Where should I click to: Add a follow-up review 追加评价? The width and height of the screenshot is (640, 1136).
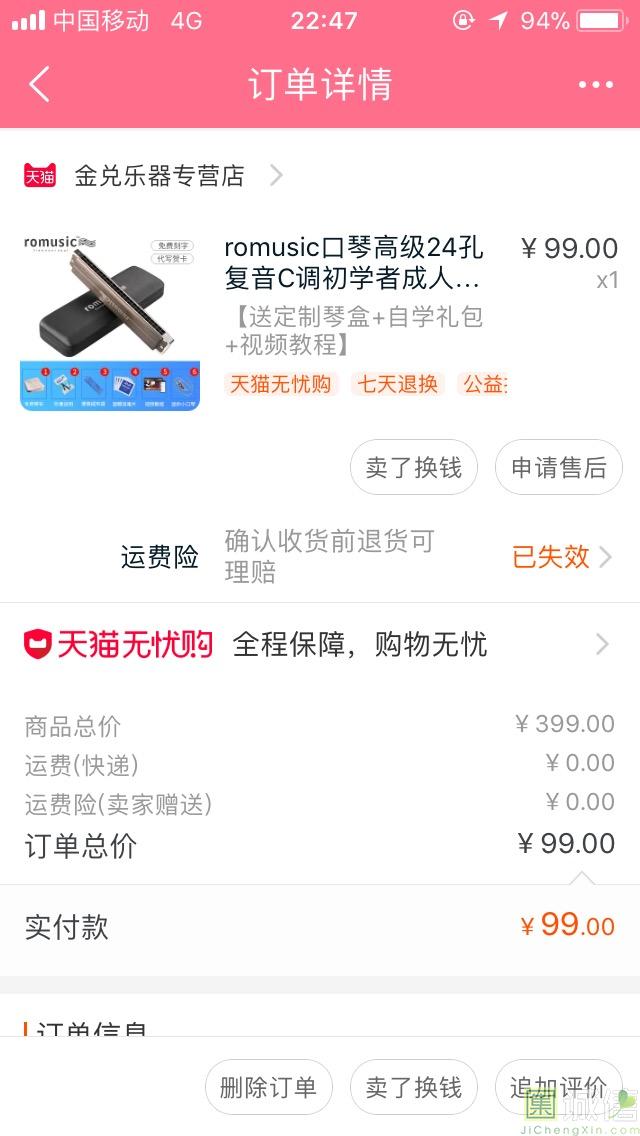click(558, 1087)
